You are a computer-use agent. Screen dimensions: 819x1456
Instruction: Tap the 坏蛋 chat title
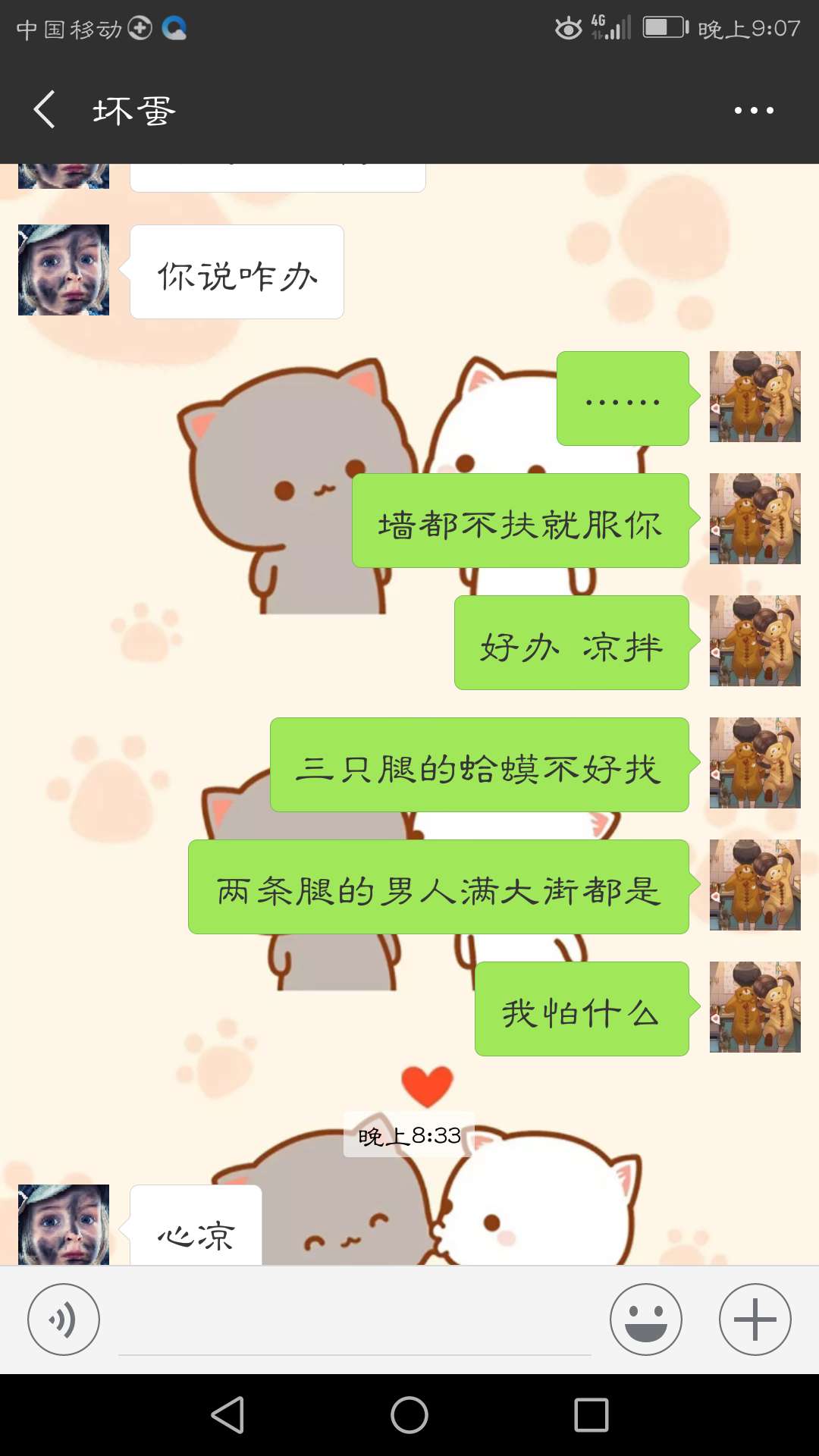134,109
